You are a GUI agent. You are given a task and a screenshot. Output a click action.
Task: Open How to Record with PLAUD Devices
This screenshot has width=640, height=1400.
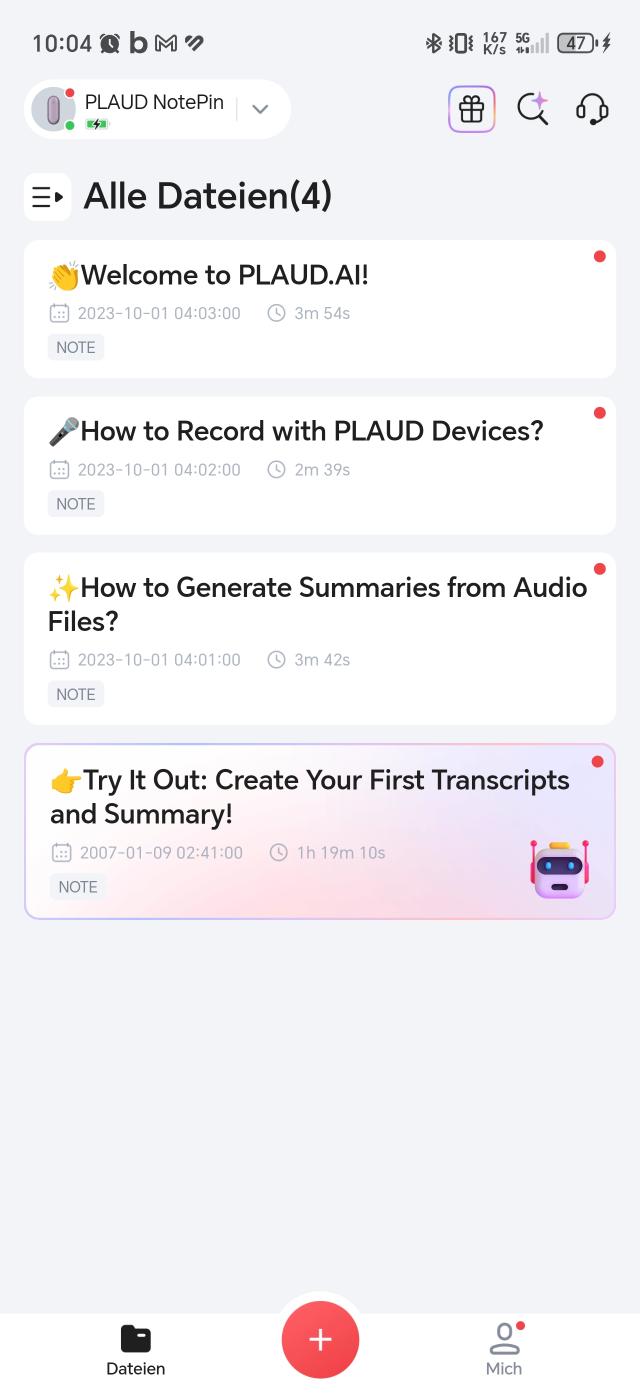320,465
